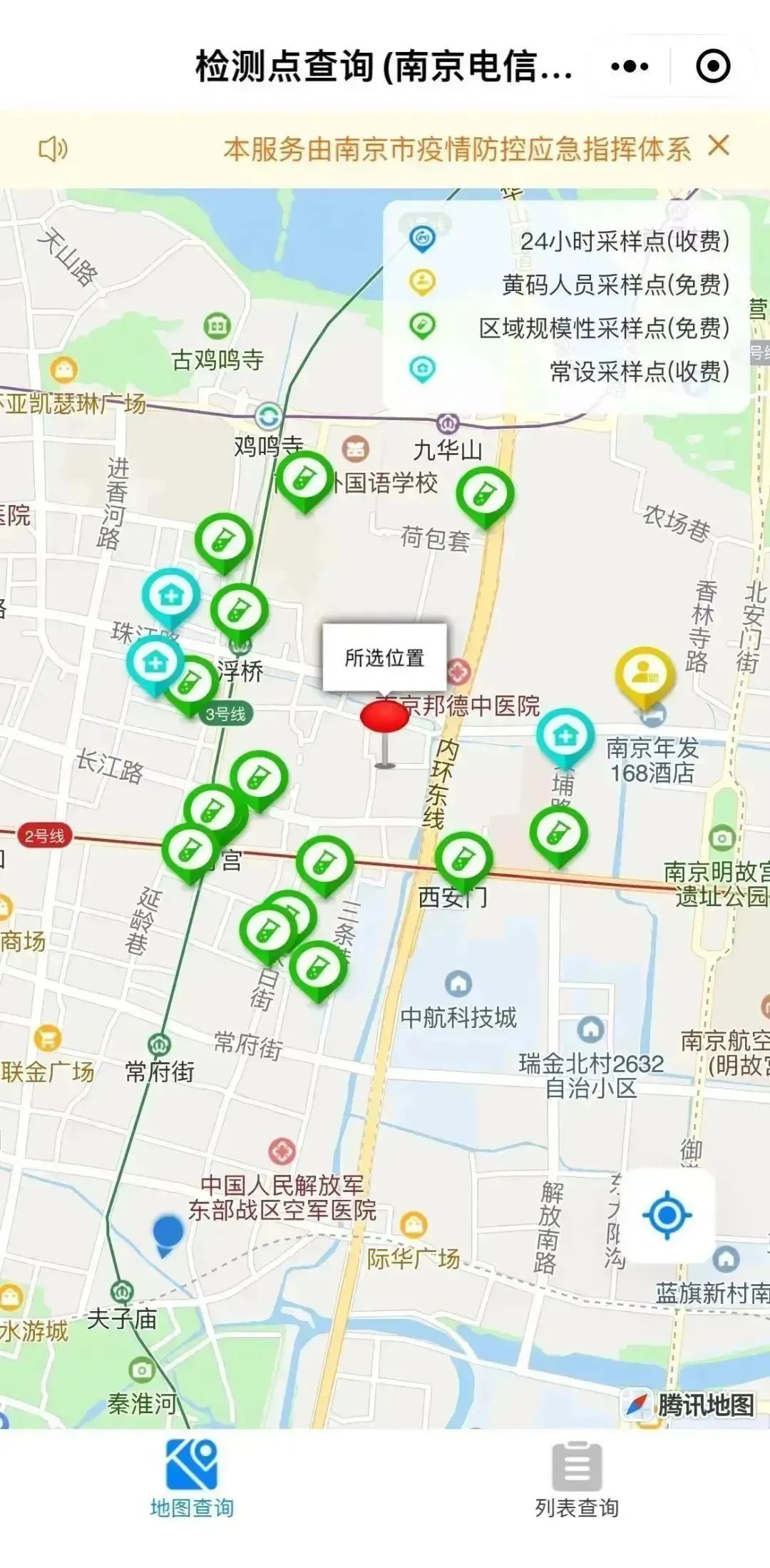Tap the green marker beside 浮桥 station

tap(240, 611)
